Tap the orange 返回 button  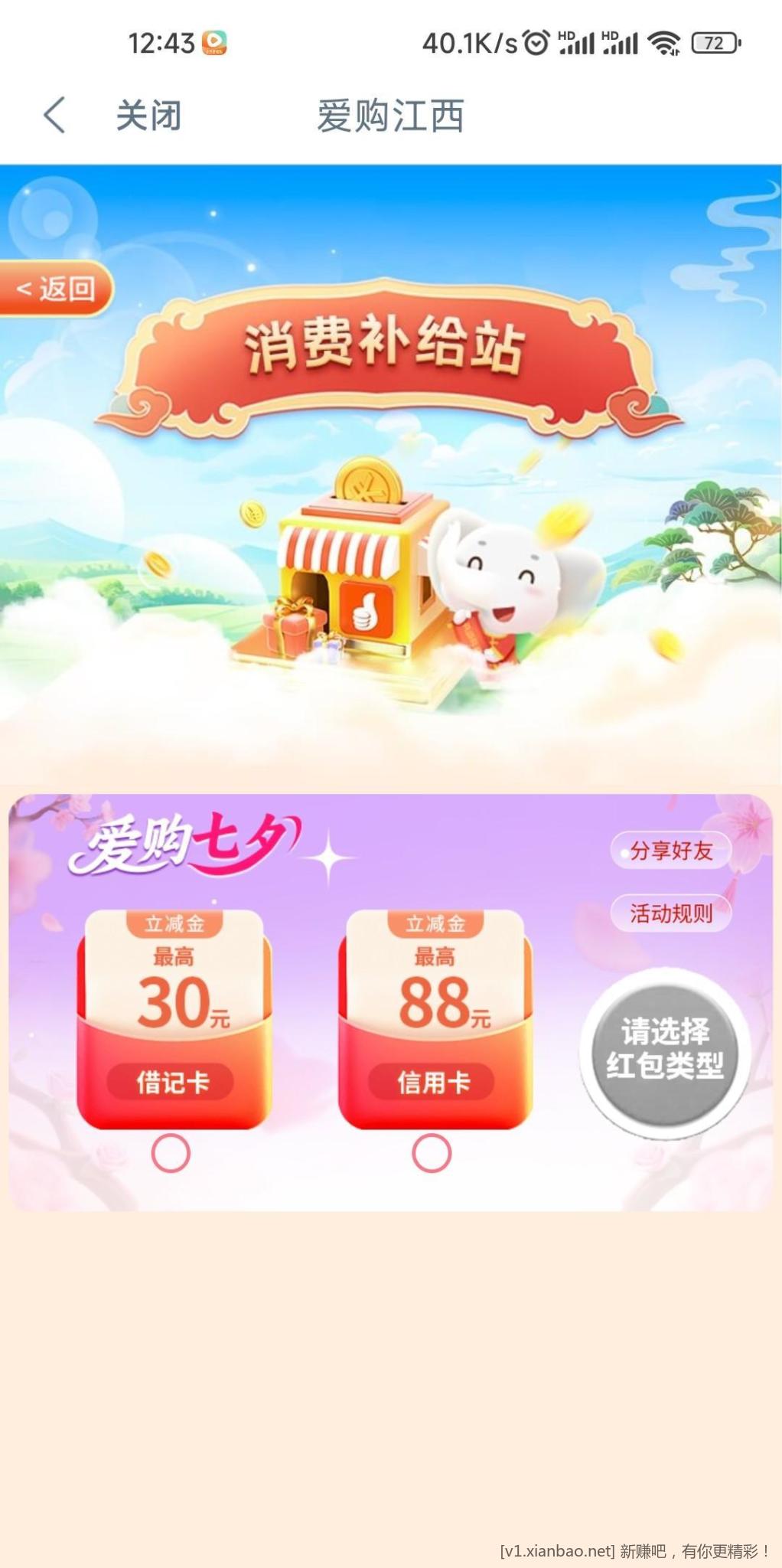(x=57, y=289)
